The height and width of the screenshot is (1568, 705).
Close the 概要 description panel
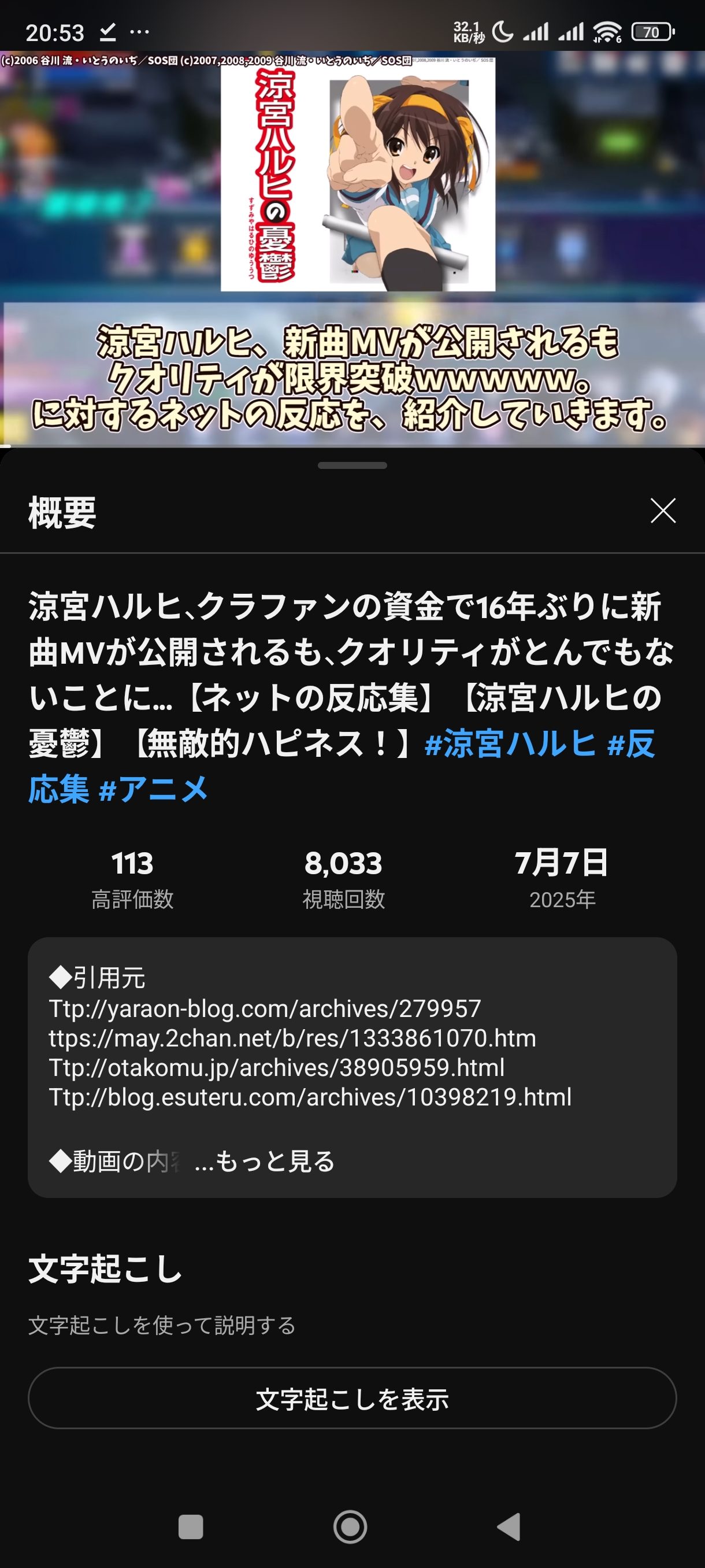coord(662,511)
